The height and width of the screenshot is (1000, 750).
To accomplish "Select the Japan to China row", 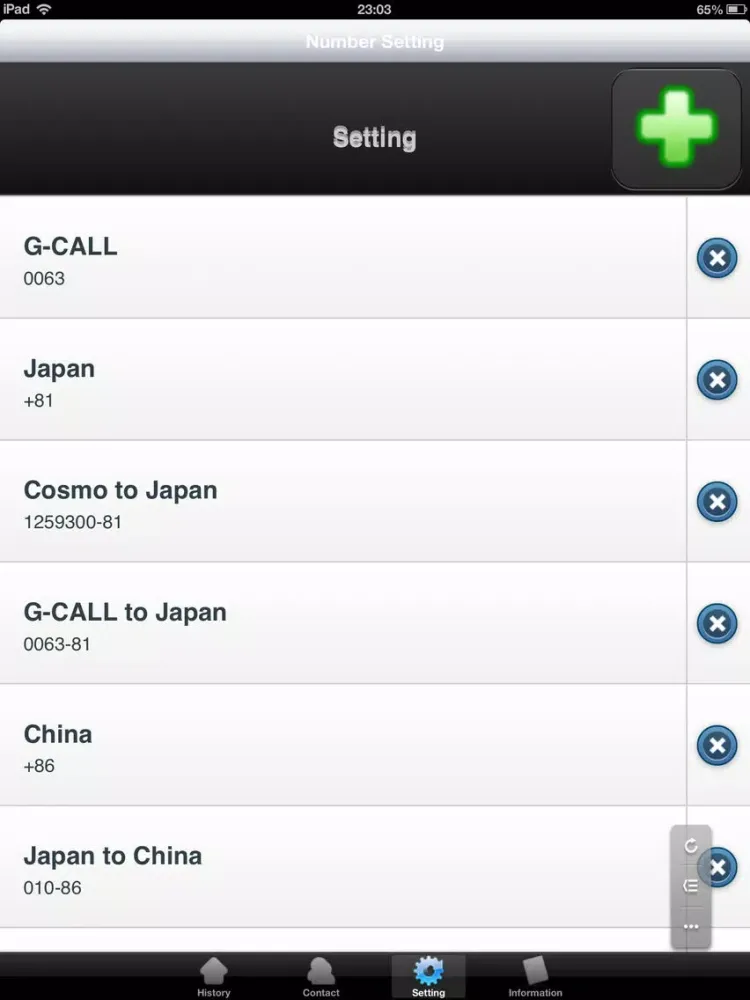I will (x=340, y=868).
